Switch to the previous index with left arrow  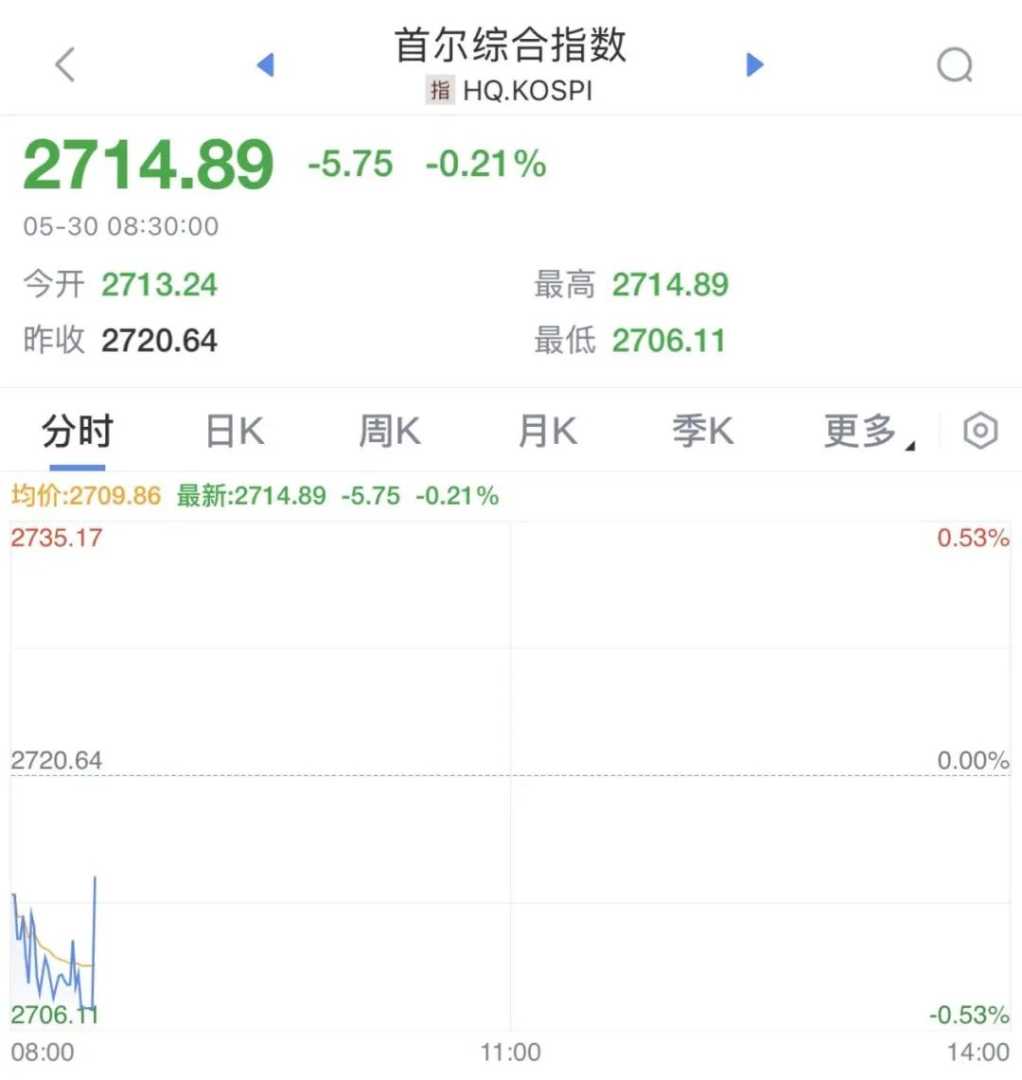click(265, 65)
